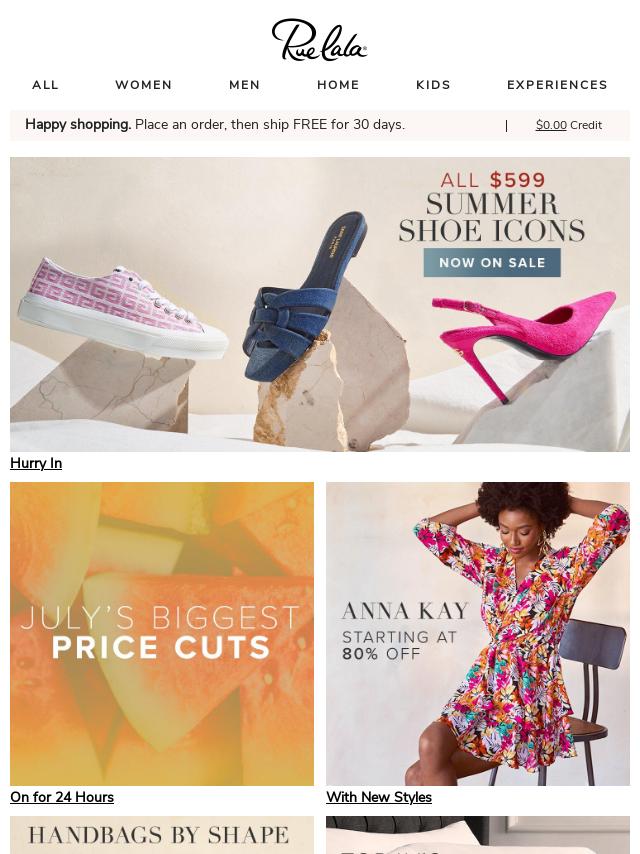Select the HOME category
640x854 pixels.
point(338,85)
